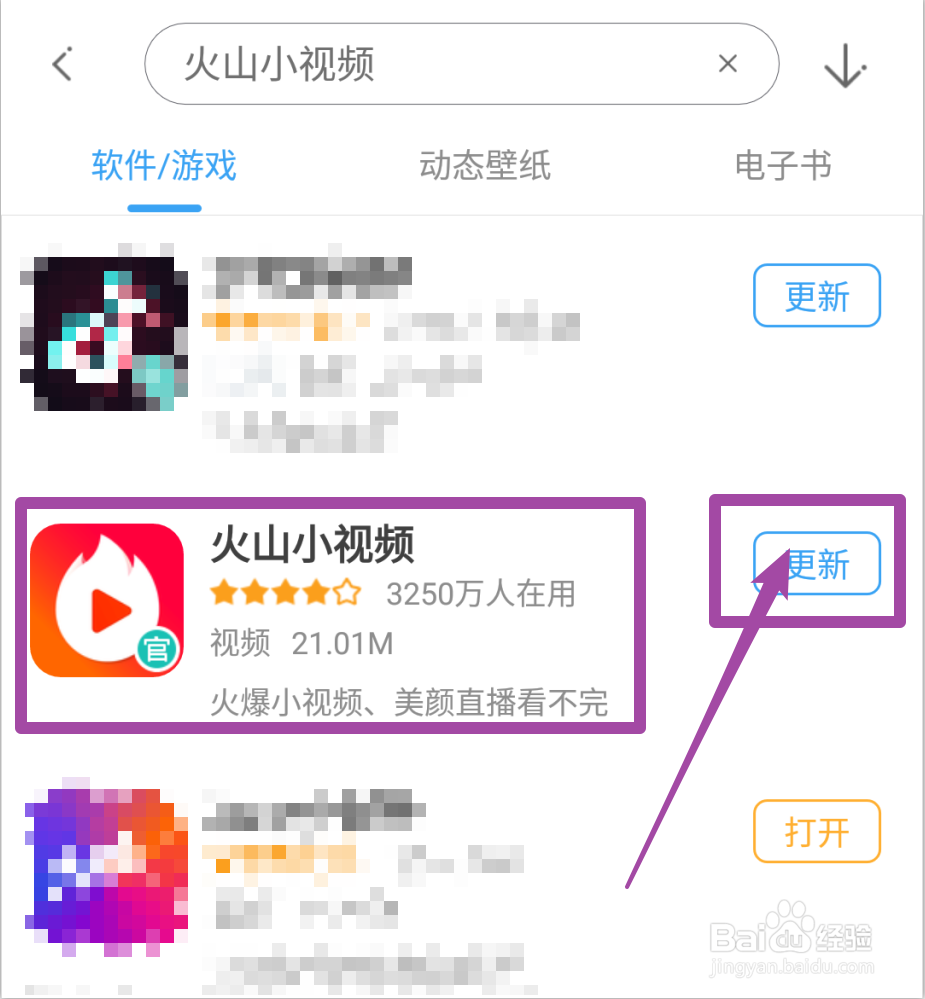Switch to the 动态壁纸 tab
Screen dimensions: 925x999
484,167
